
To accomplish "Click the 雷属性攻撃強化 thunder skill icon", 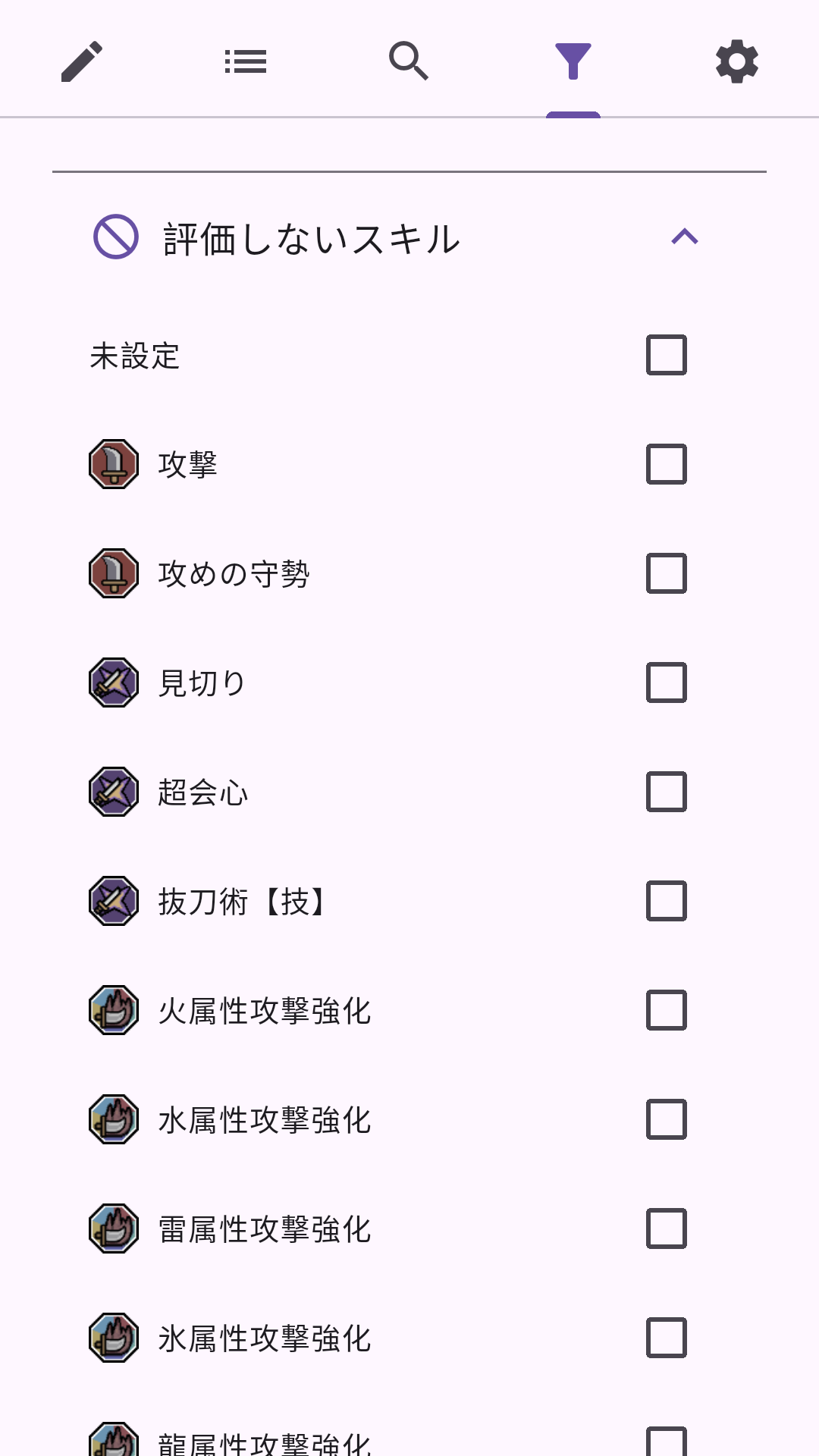I will point(112,1229).
